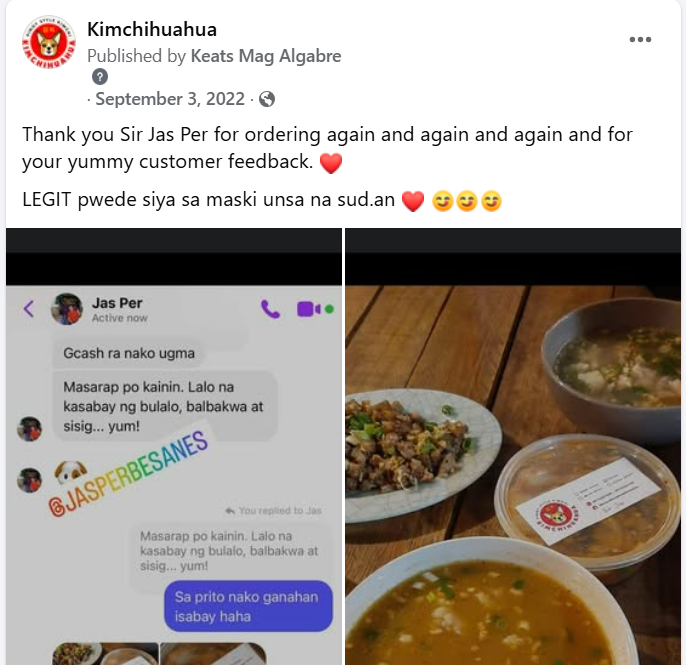The height and width of the screenshot is (665, 686).
Task: Open Keats Mag Algabre's profile link
Action: pos(266,56)
